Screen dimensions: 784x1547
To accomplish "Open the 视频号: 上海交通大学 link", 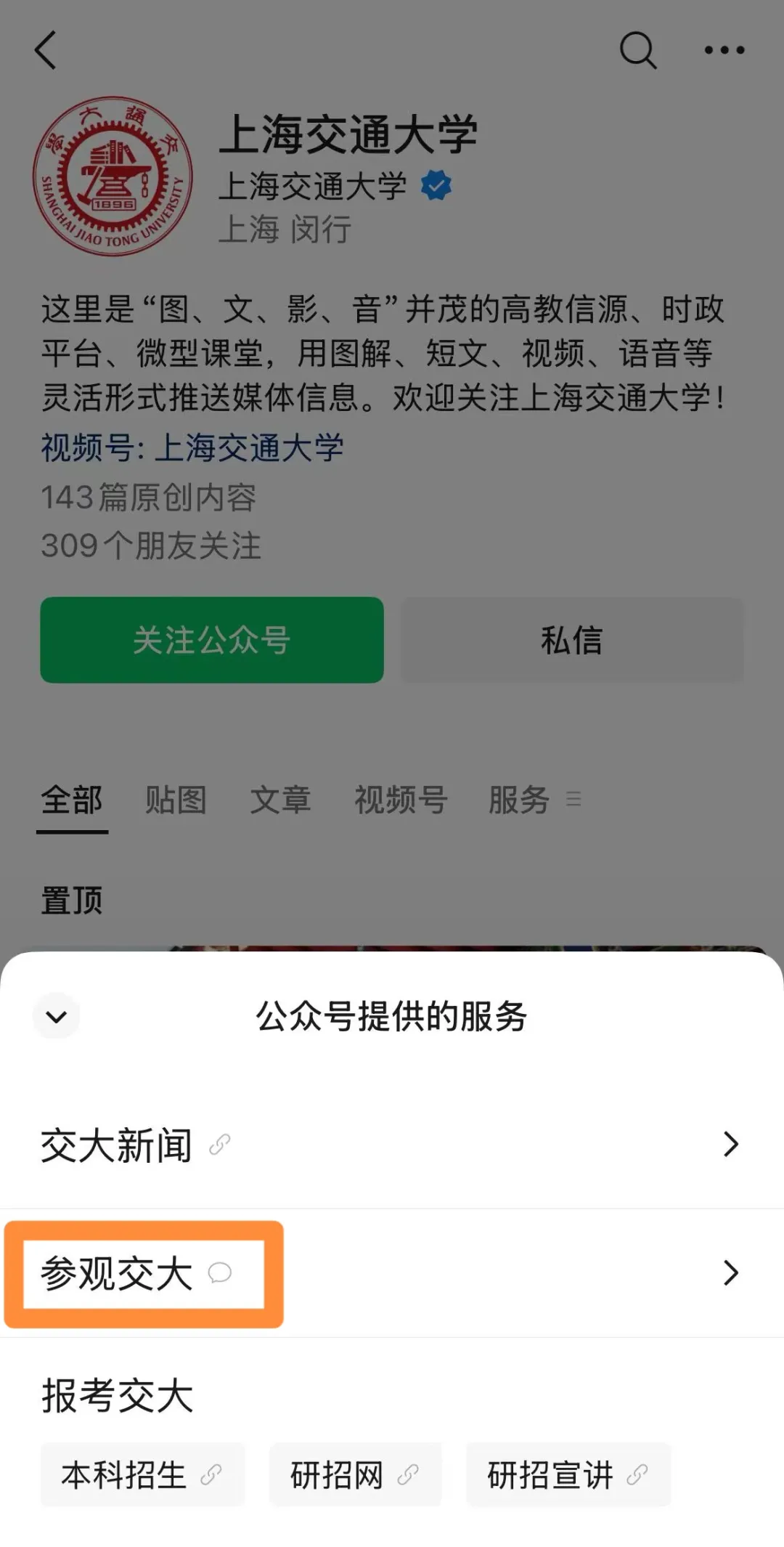I will (x=192, y=447).
